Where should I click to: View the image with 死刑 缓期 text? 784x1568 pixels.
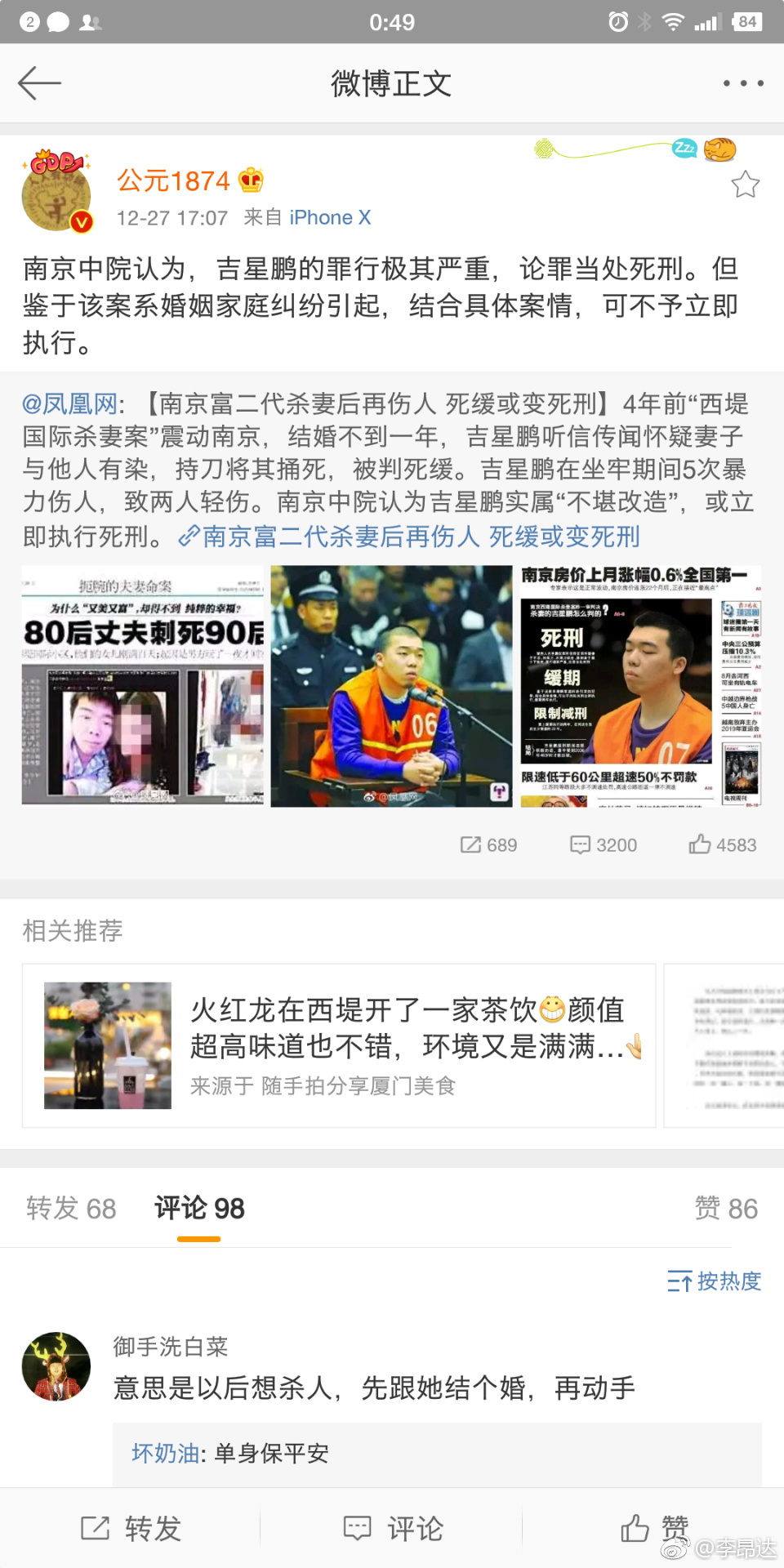pos(640,686)
